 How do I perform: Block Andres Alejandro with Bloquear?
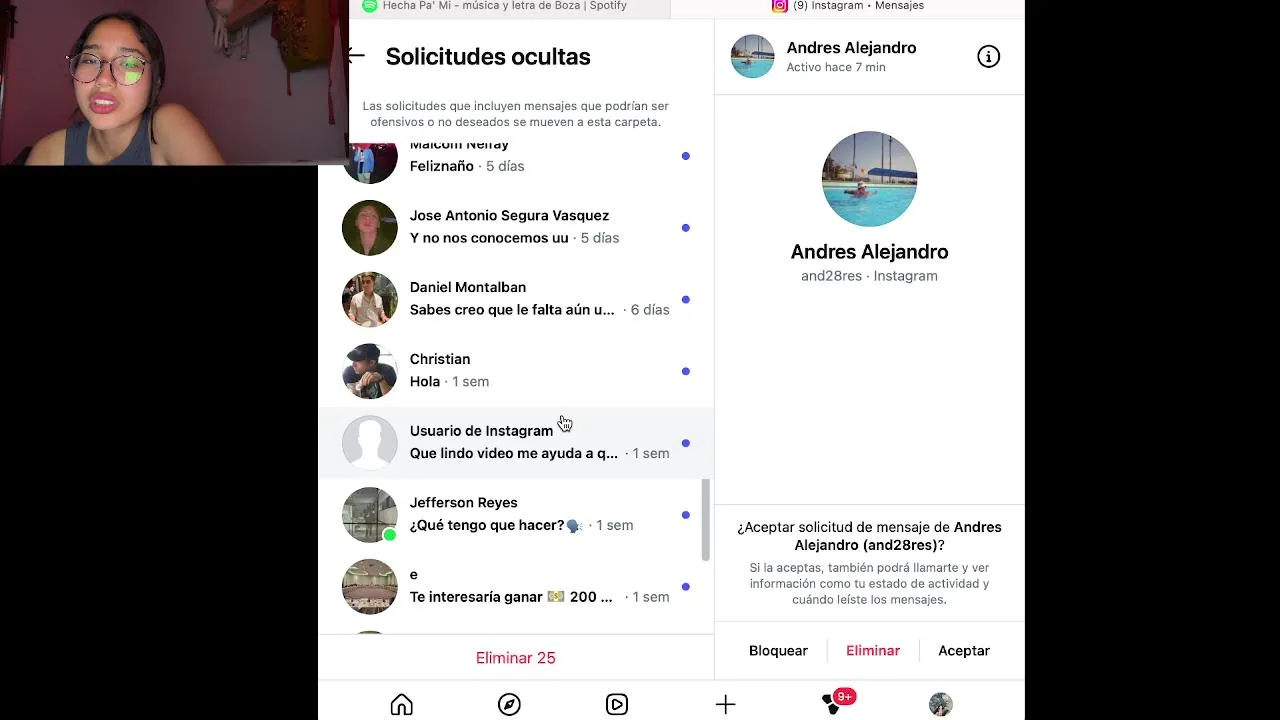(778, 651)
